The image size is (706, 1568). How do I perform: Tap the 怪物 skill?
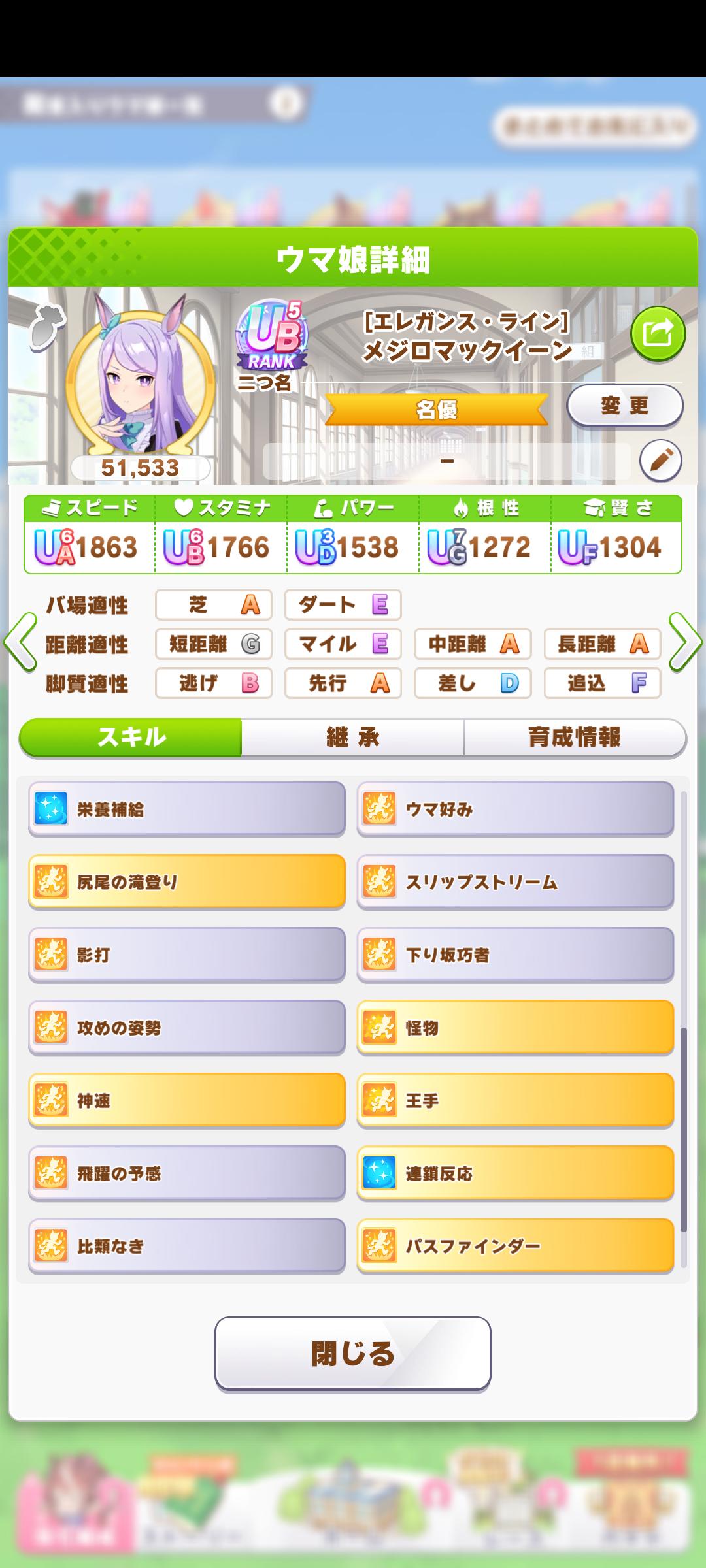(515, 1028)
